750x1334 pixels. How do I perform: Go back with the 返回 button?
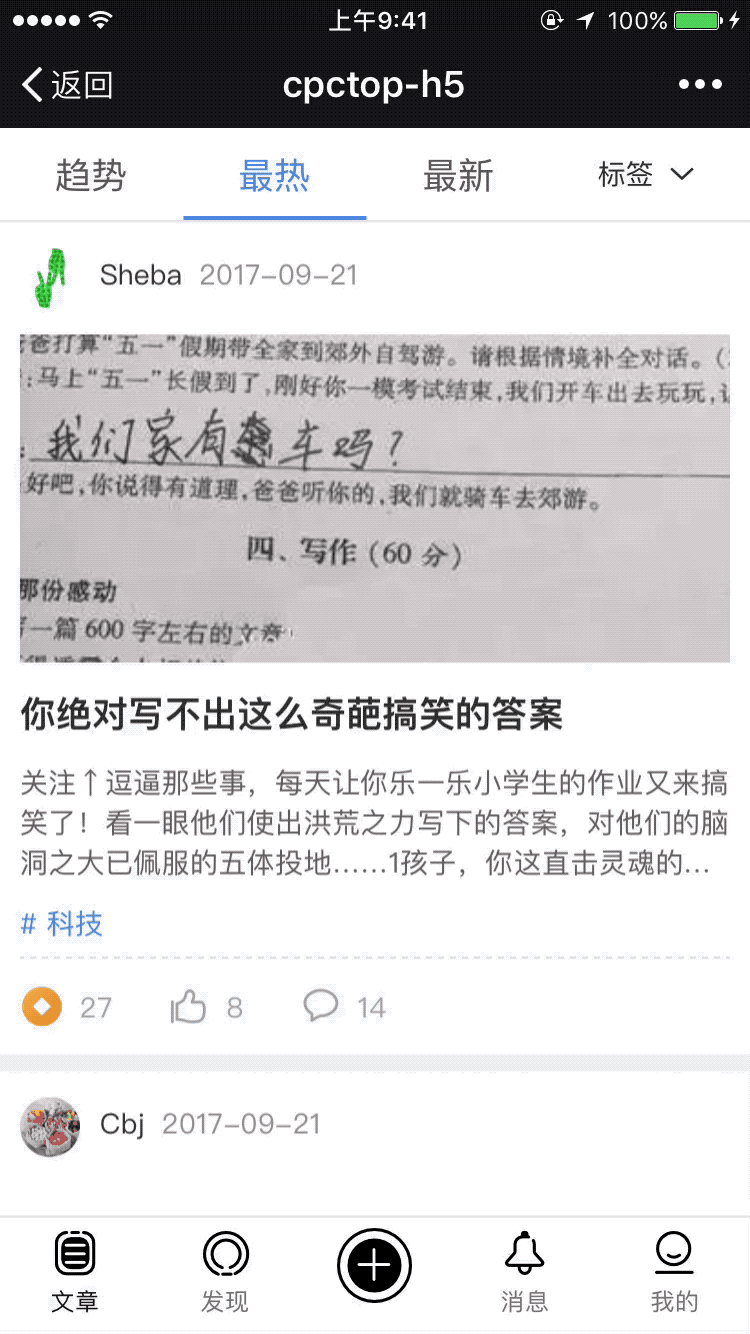click(68, 86)
